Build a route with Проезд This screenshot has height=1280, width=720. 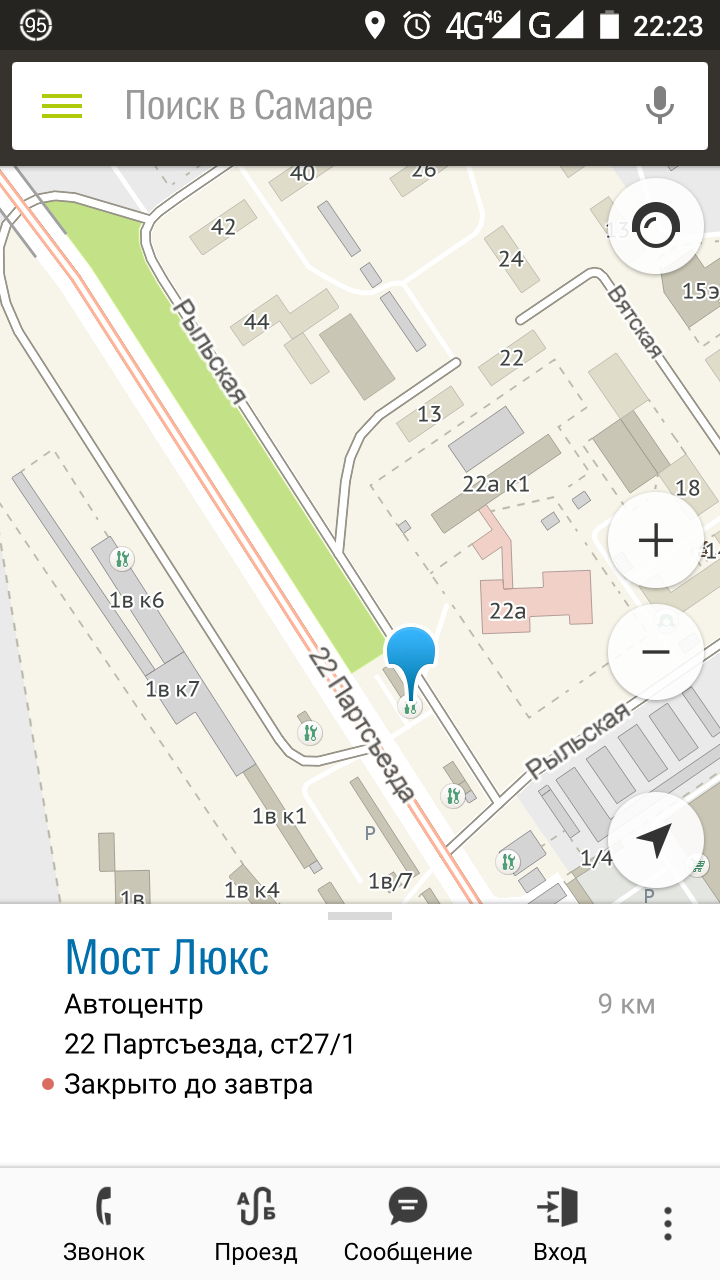point(256,1223)
